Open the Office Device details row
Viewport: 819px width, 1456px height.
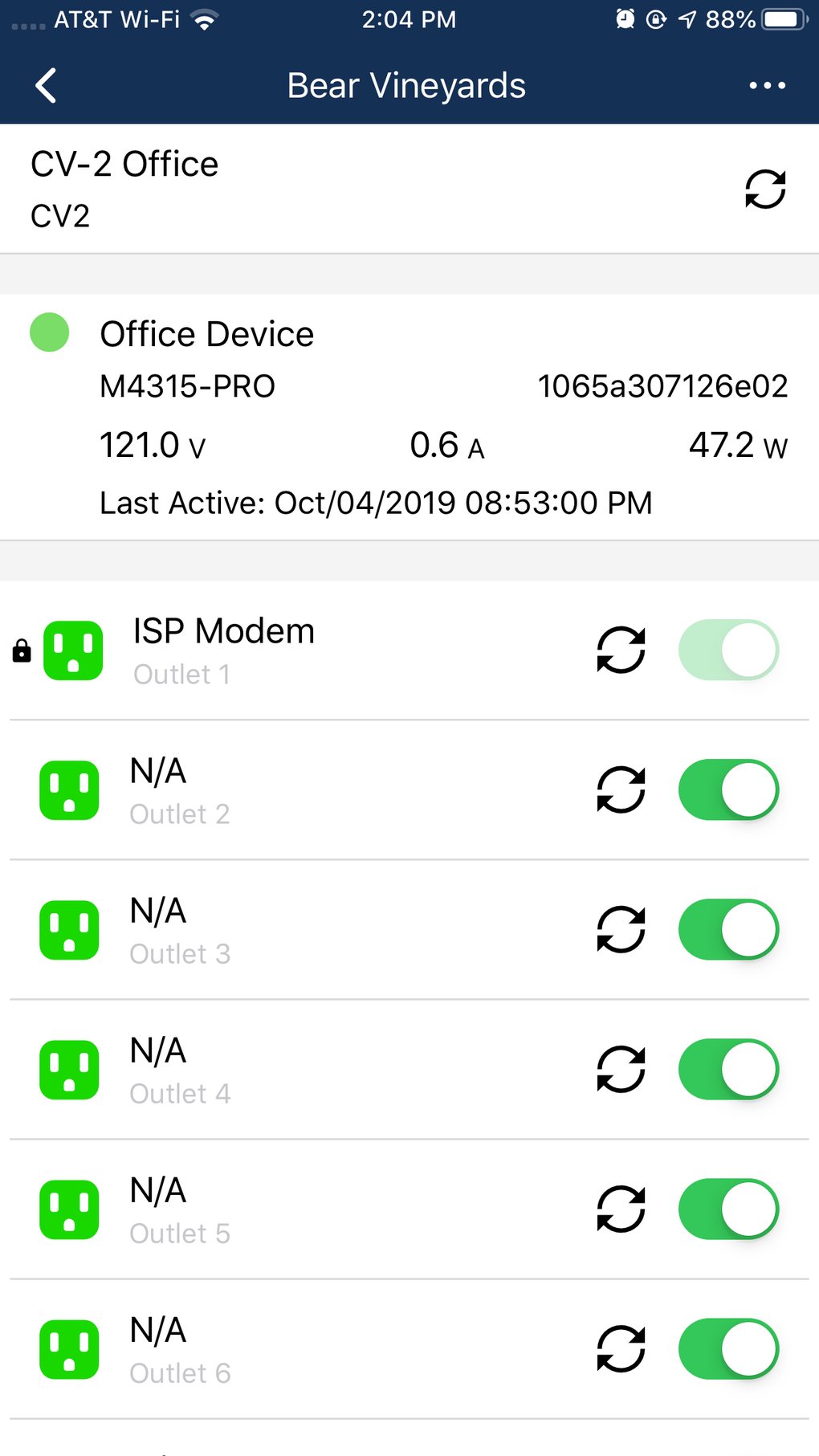[x=206, y=333]
